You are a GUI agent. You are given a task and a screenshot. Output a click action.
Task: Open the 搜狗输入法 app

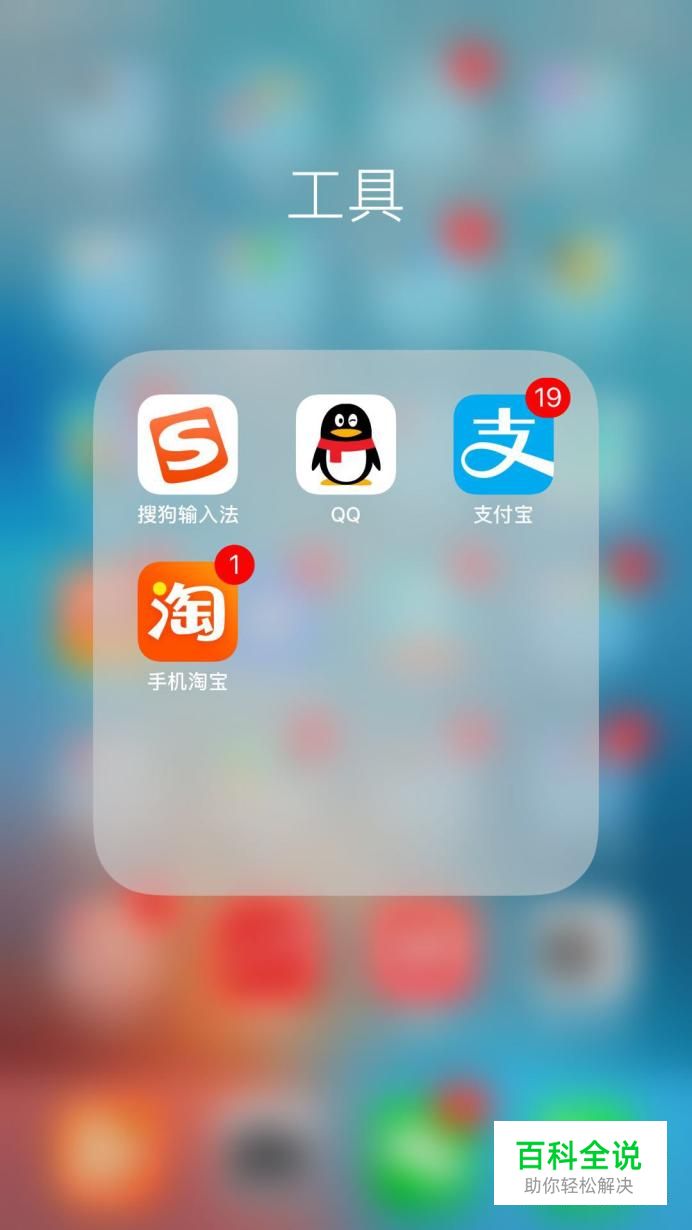coord(188,445)
